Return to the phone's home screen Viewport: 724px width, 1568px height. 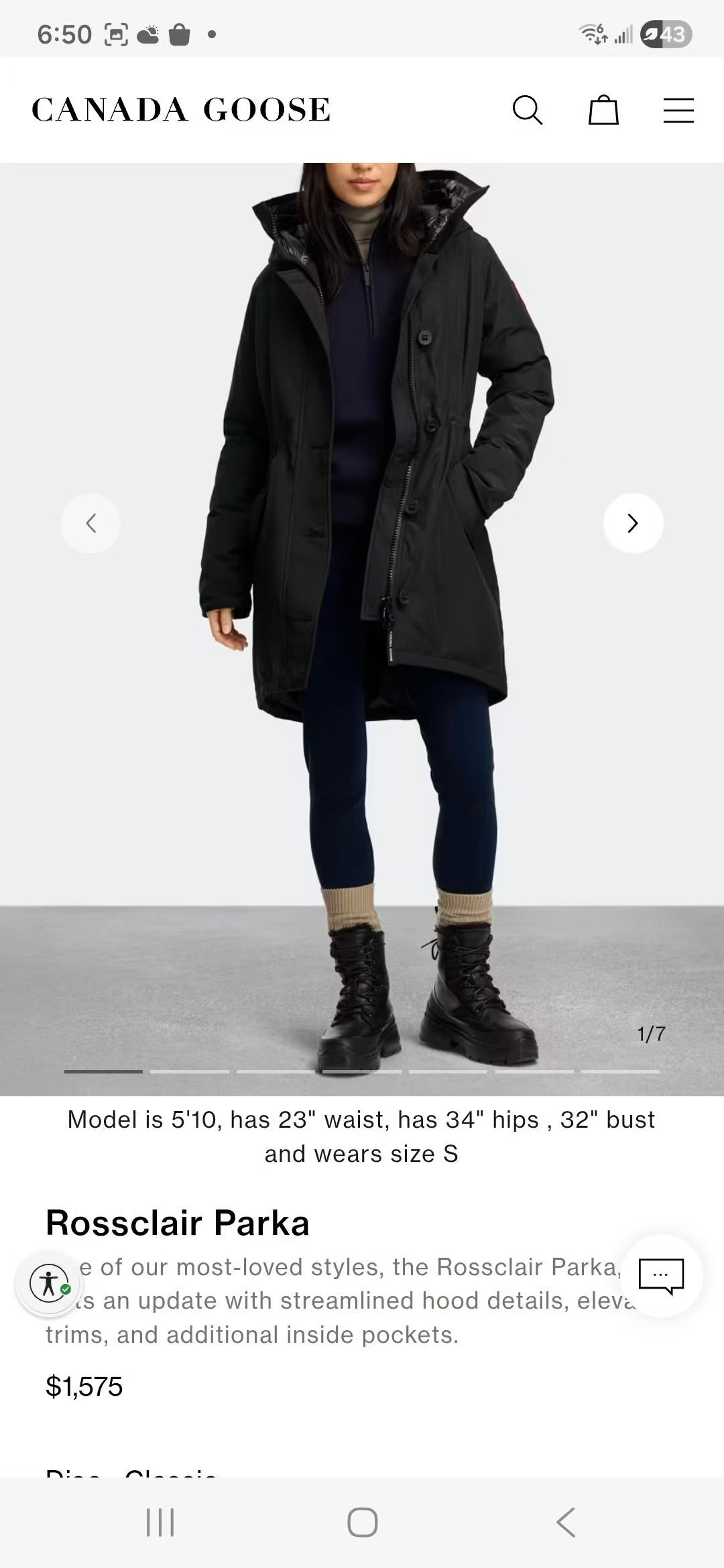tap(362, 1522)
